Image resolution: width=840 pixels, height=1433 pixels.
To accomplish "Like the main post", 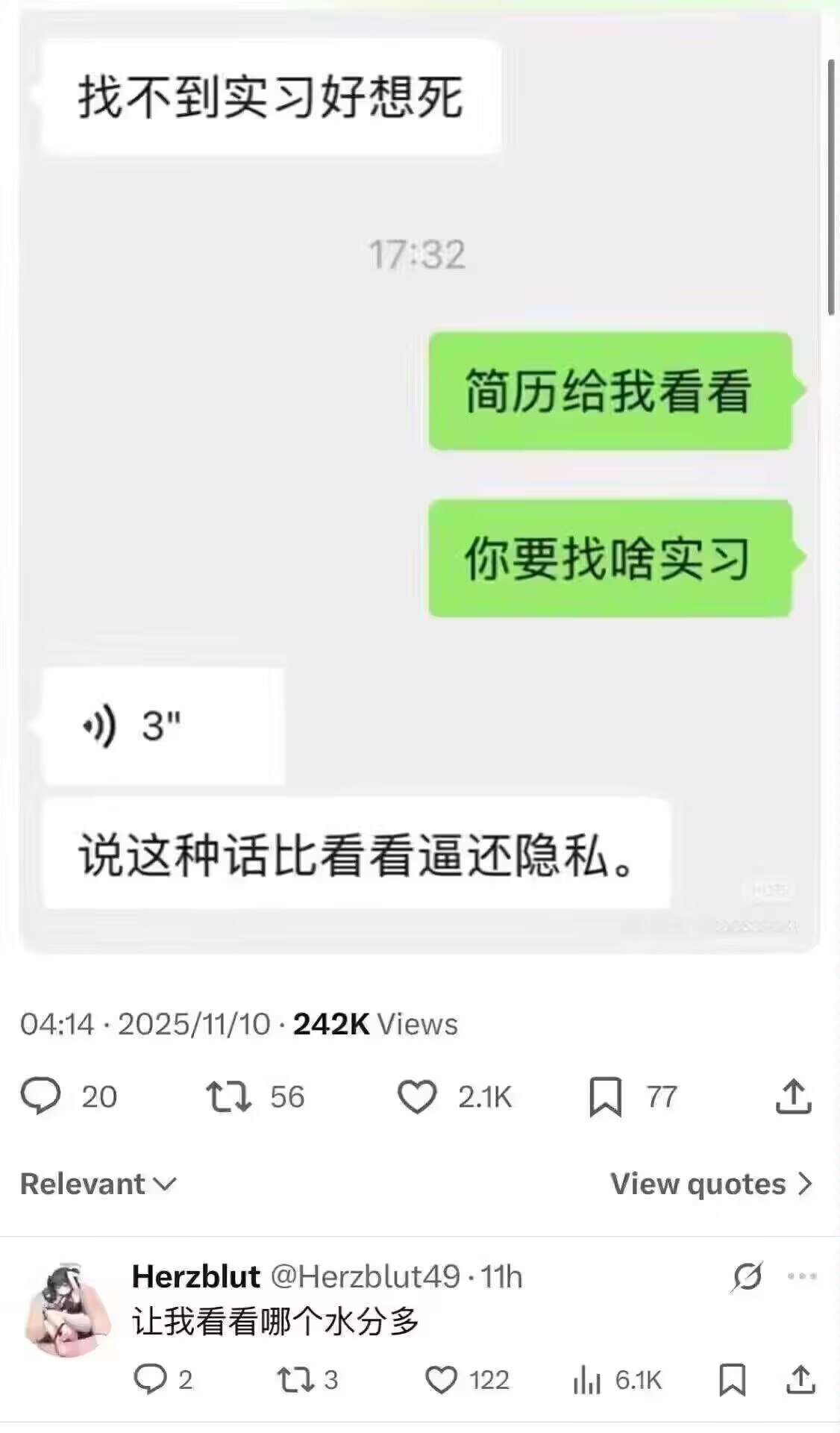I will tap(416, 1096).
